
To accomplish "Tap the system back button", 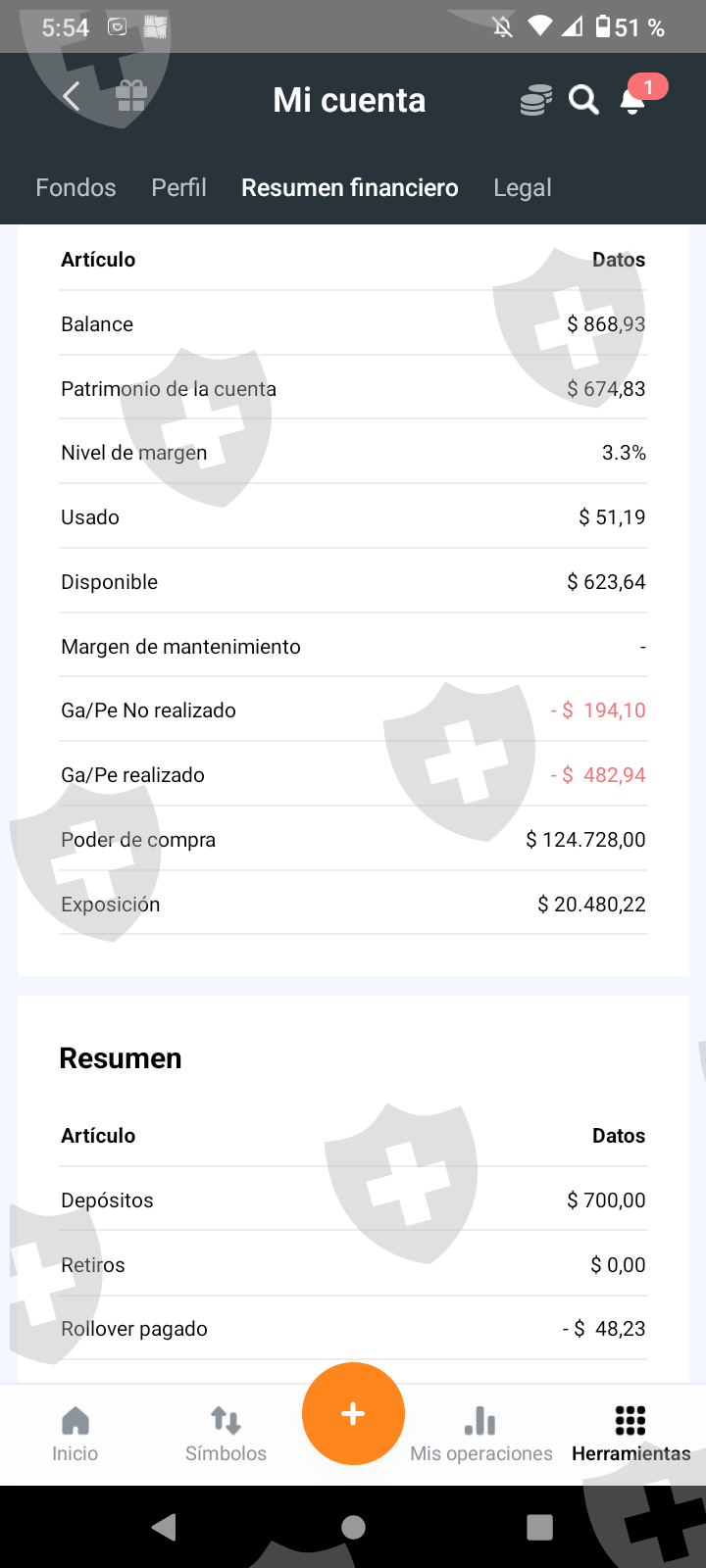I will click(165, 1527).
